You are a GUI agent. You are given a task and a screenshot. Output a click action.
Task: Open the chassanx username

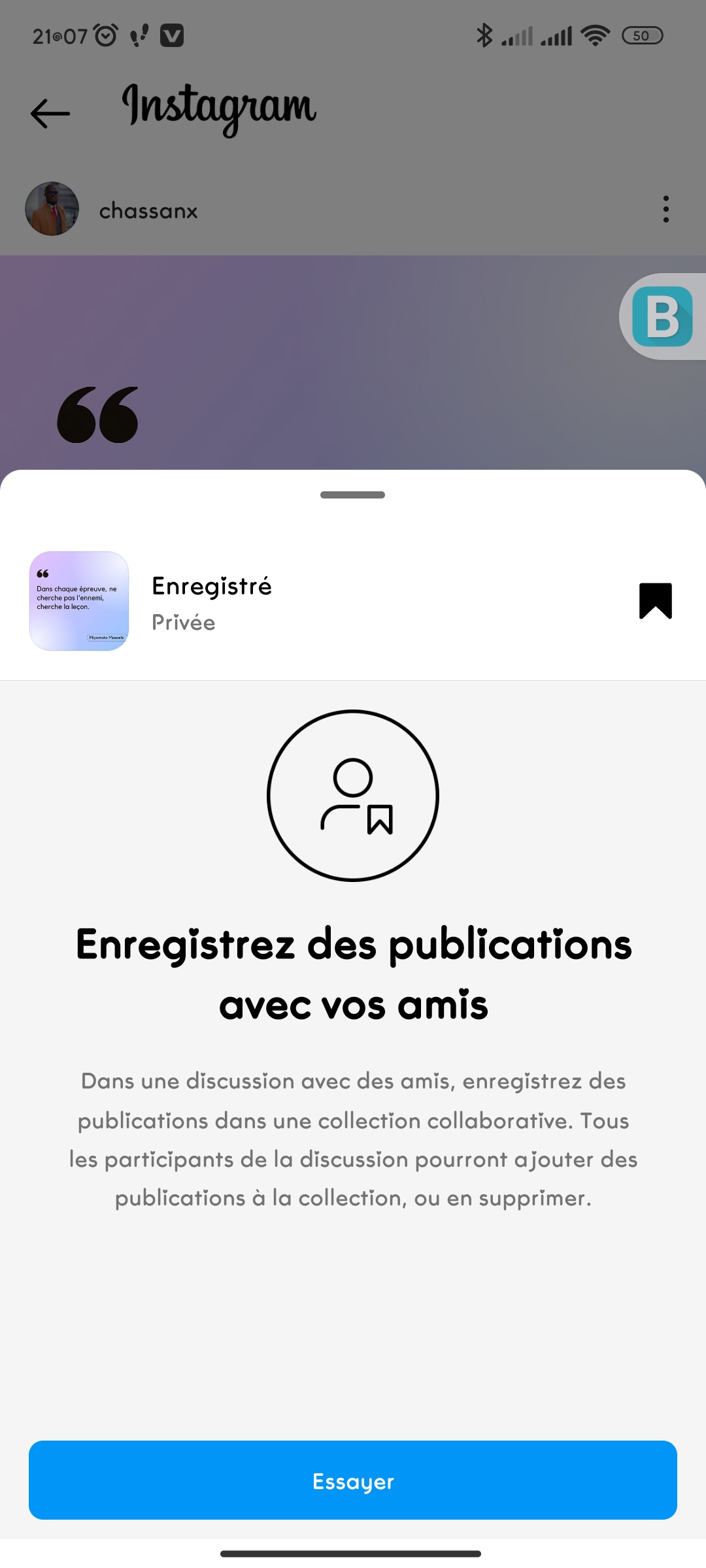tap(148, 211)
